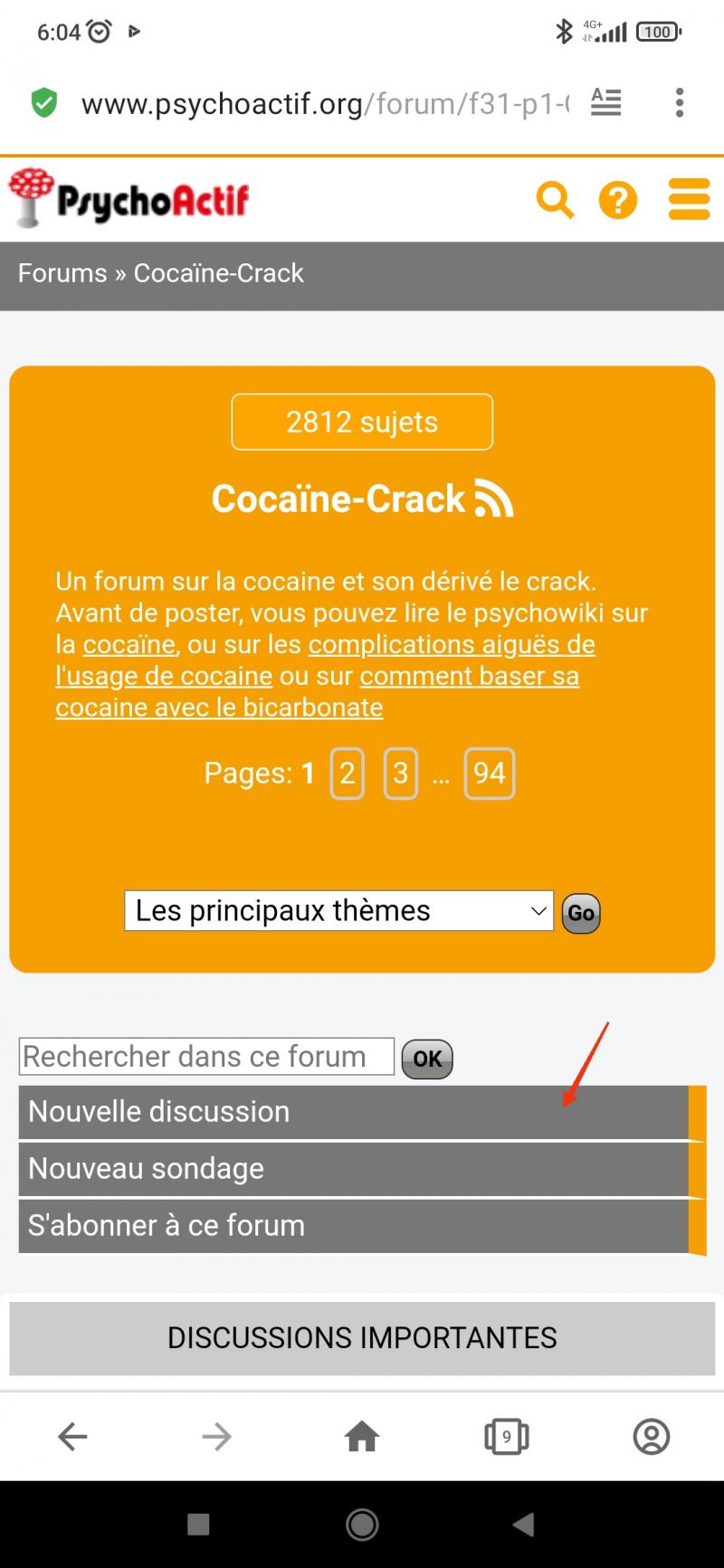Open the psychowiki link on cocaïne
Viewport: 724px width, 1568px height.
pos(129,644)
